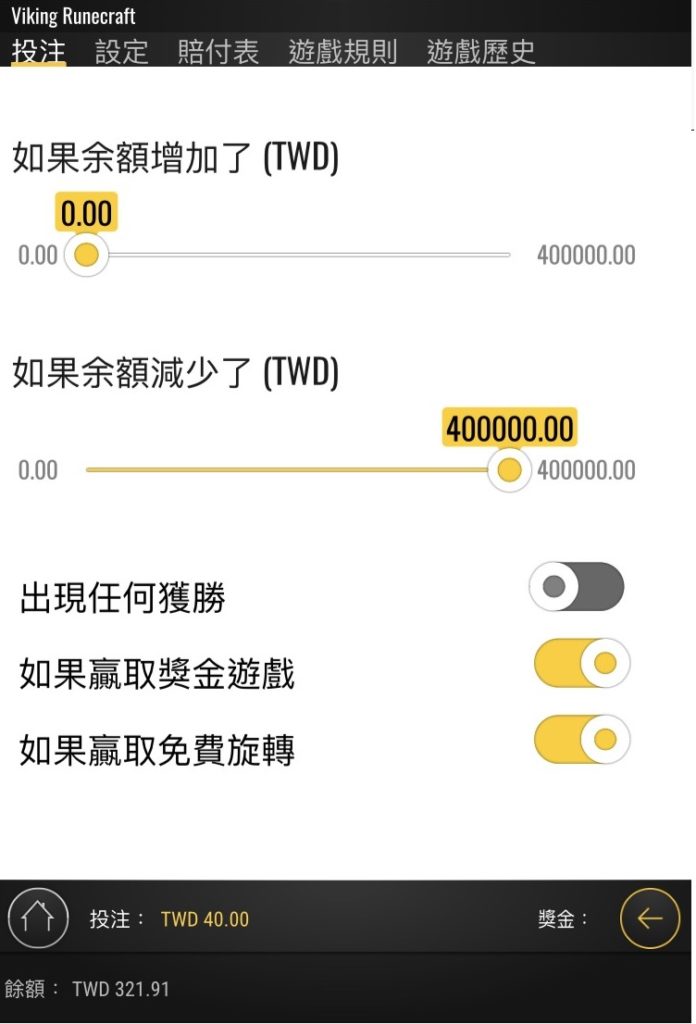Tap the 如果余額增加了 slider handle
This screenshot has height=1024, width=696.
pyautogui.click(x=87, y=255)
